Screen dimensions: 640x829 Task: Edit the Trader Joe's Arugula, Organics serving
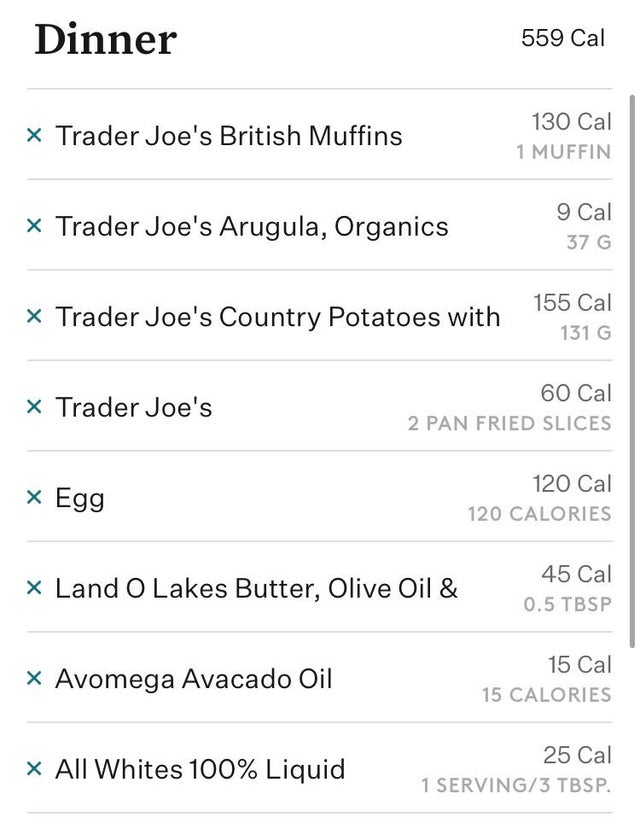coord(252,227)
